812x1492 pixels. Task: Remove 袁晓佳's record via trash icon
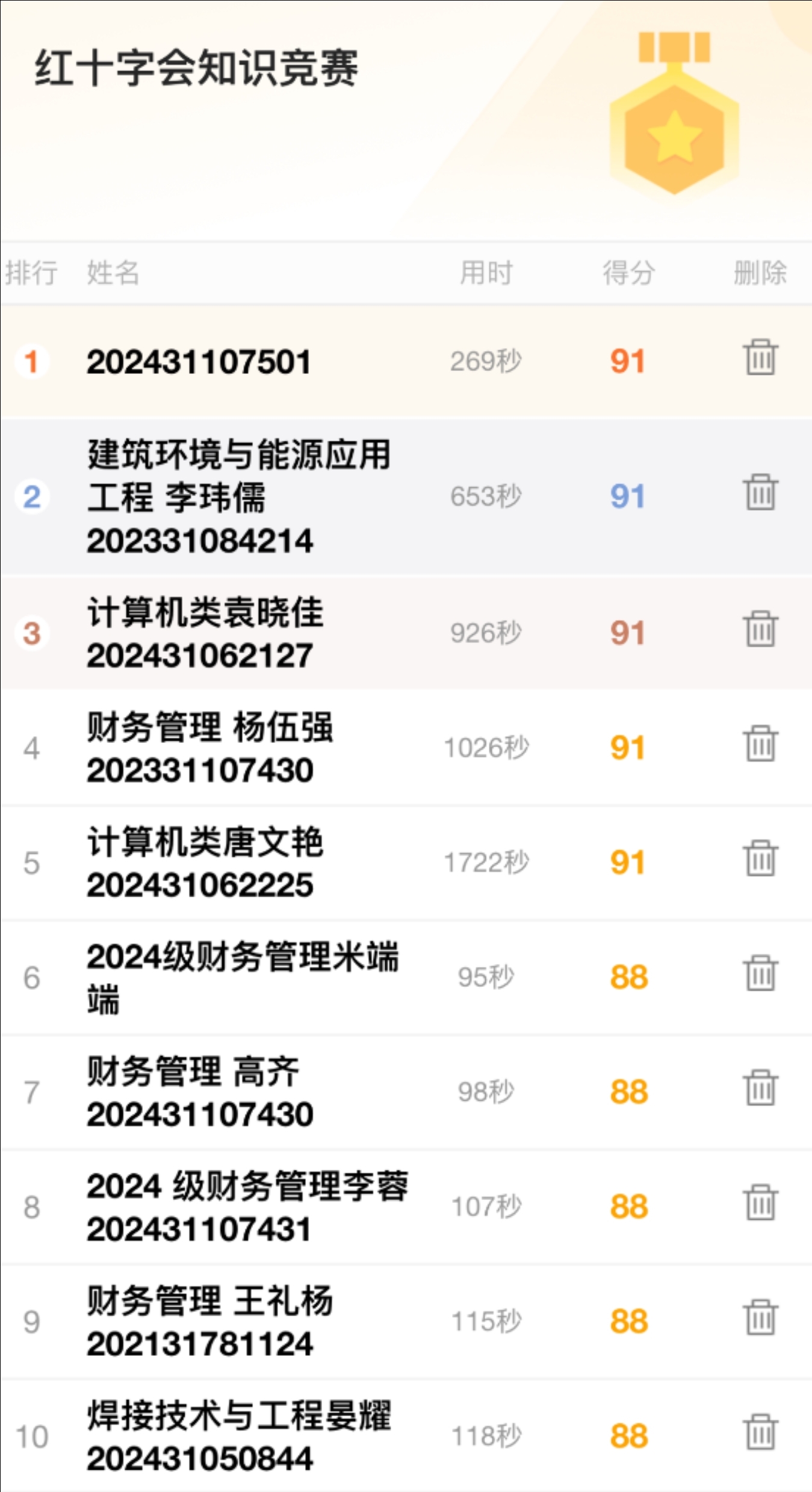coord(760,629)
